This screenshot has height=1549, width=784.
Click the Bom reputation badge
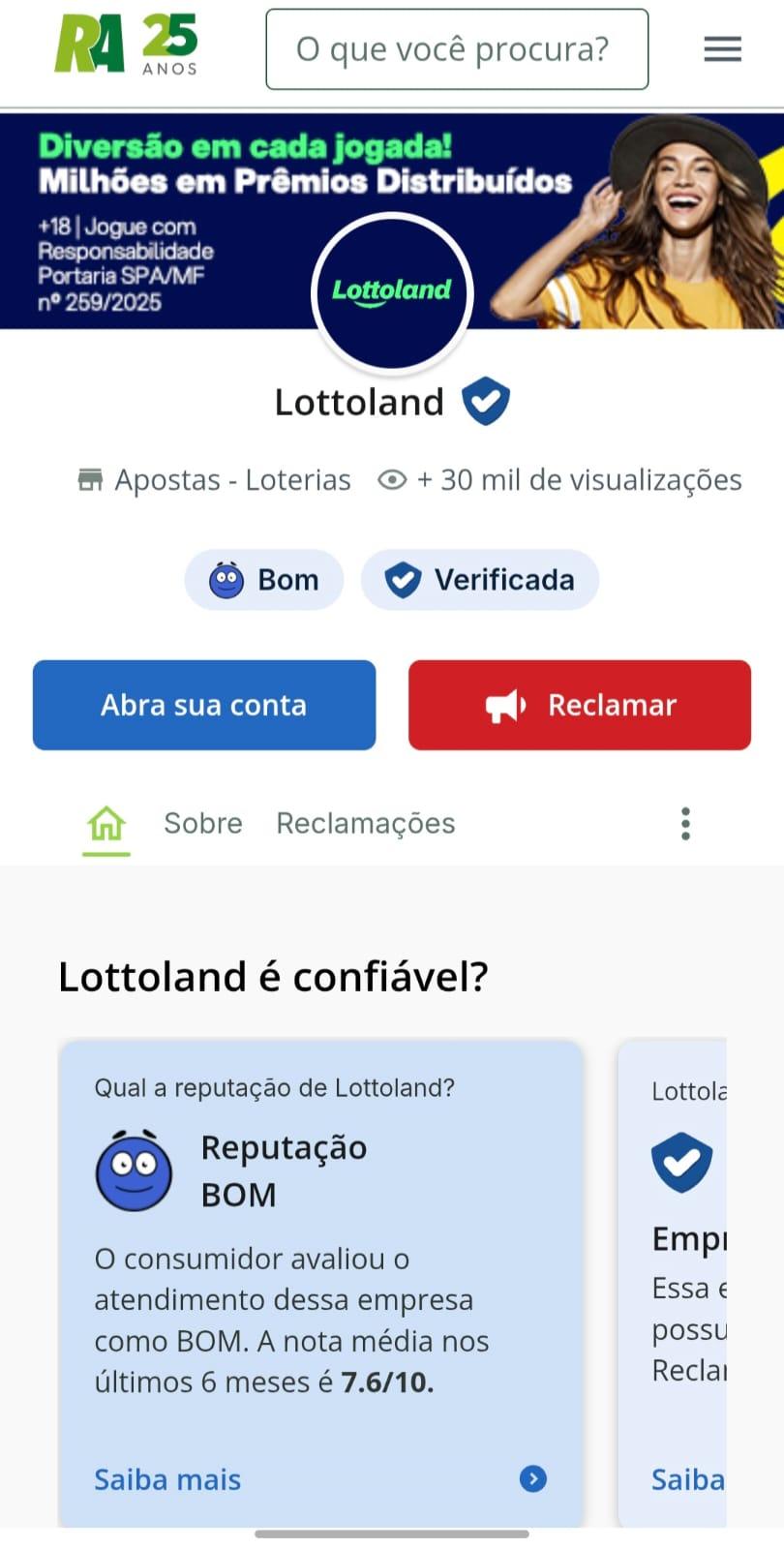pos(263,579)
